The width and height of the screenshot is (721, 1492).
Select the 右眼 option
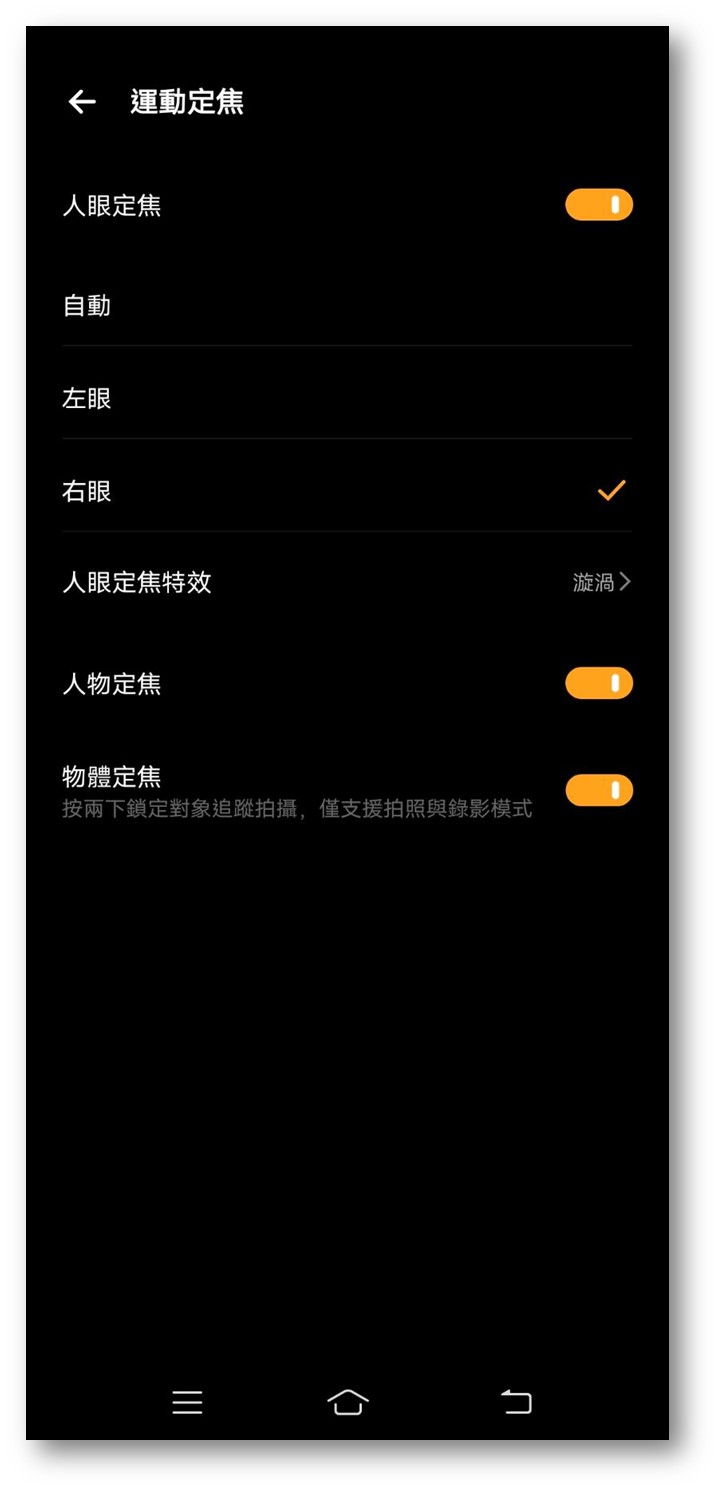pos(347,491)
